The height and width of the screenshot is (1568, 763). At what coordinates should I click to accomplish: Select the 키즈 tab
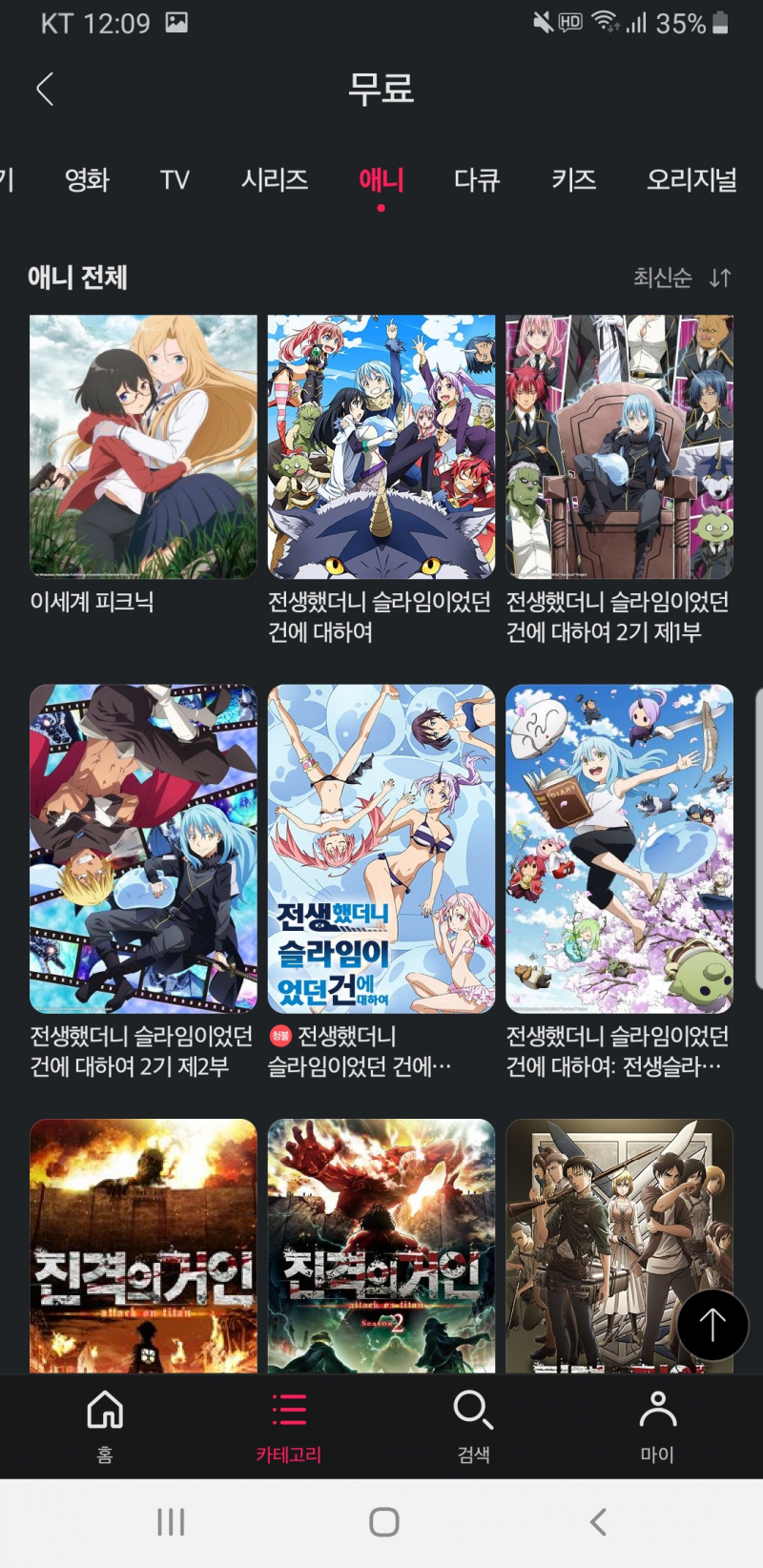pyautogui.click(x=574, y=179)
